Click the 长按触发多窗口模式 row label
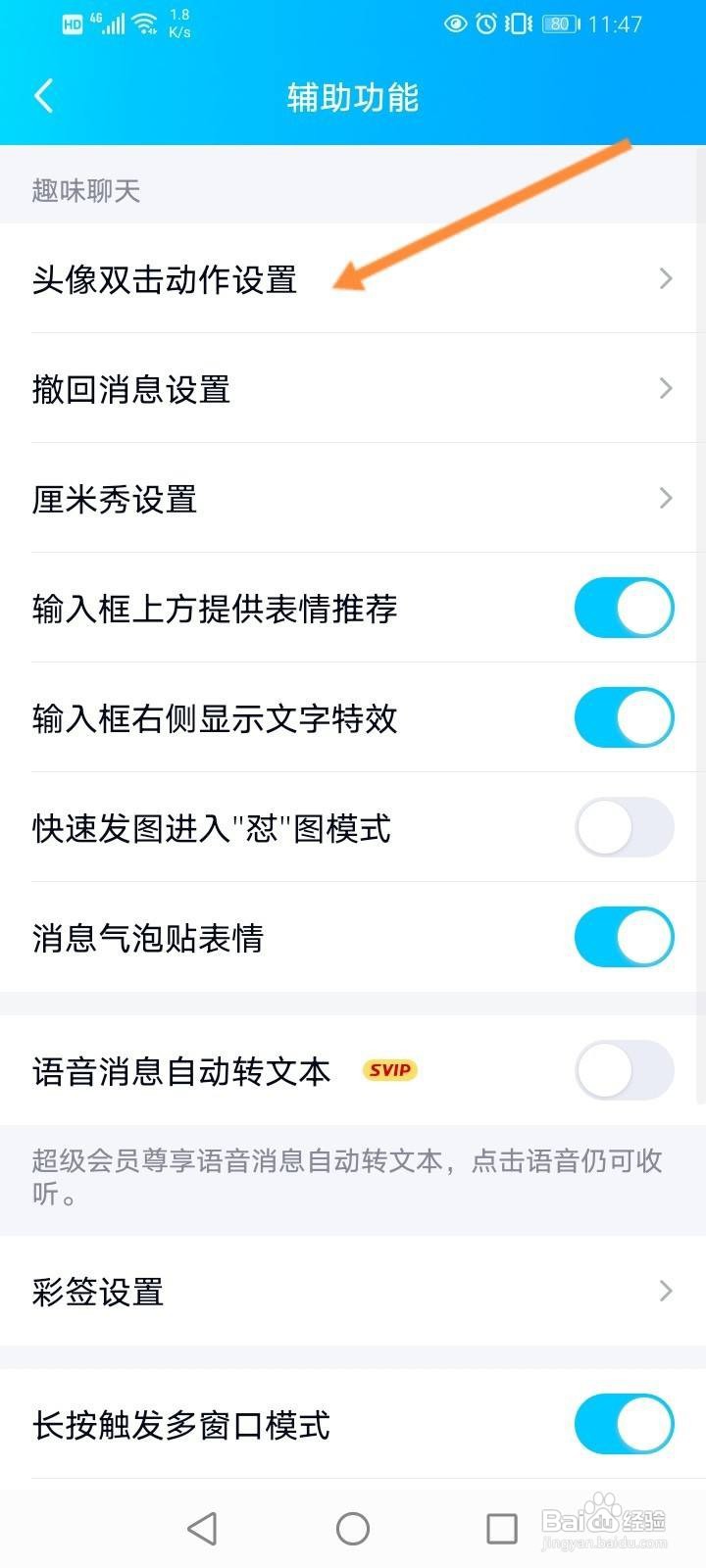The width and height of the screenshot is (706, 1568). coord(179,1425)
